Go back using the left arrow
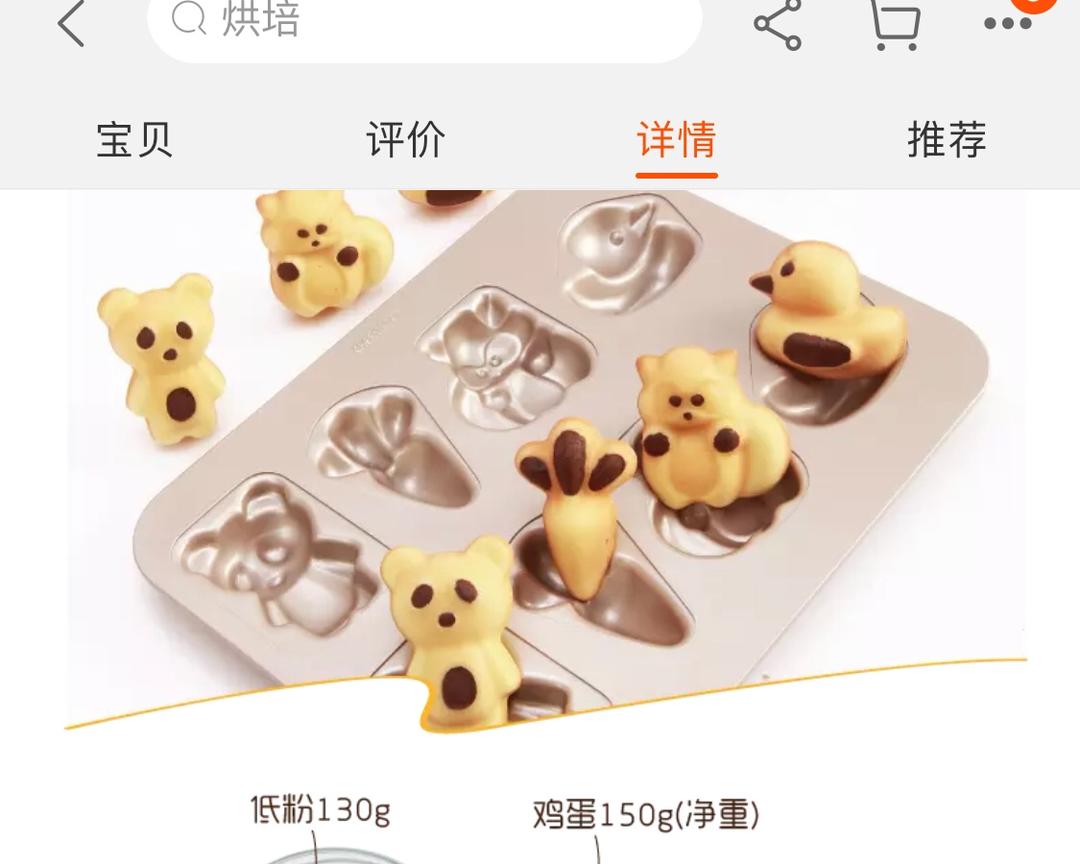Screen dimensions: 1080x864 tap(71, 23)
